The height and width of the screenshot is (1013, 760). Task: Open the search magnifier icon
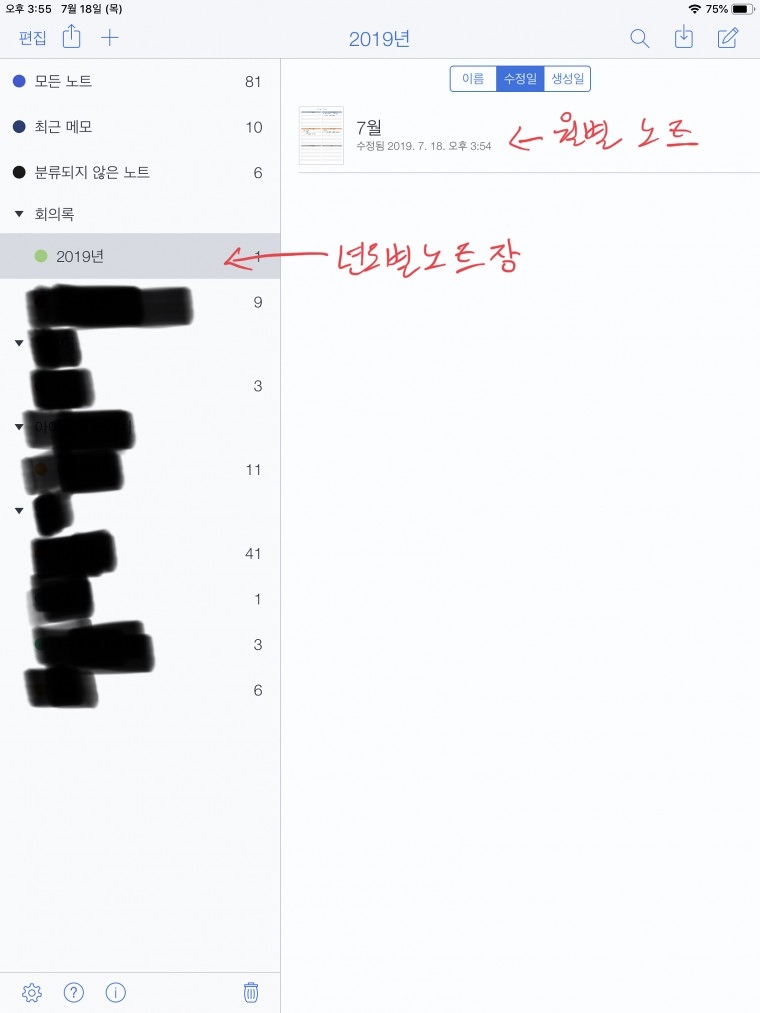(639, 39)
